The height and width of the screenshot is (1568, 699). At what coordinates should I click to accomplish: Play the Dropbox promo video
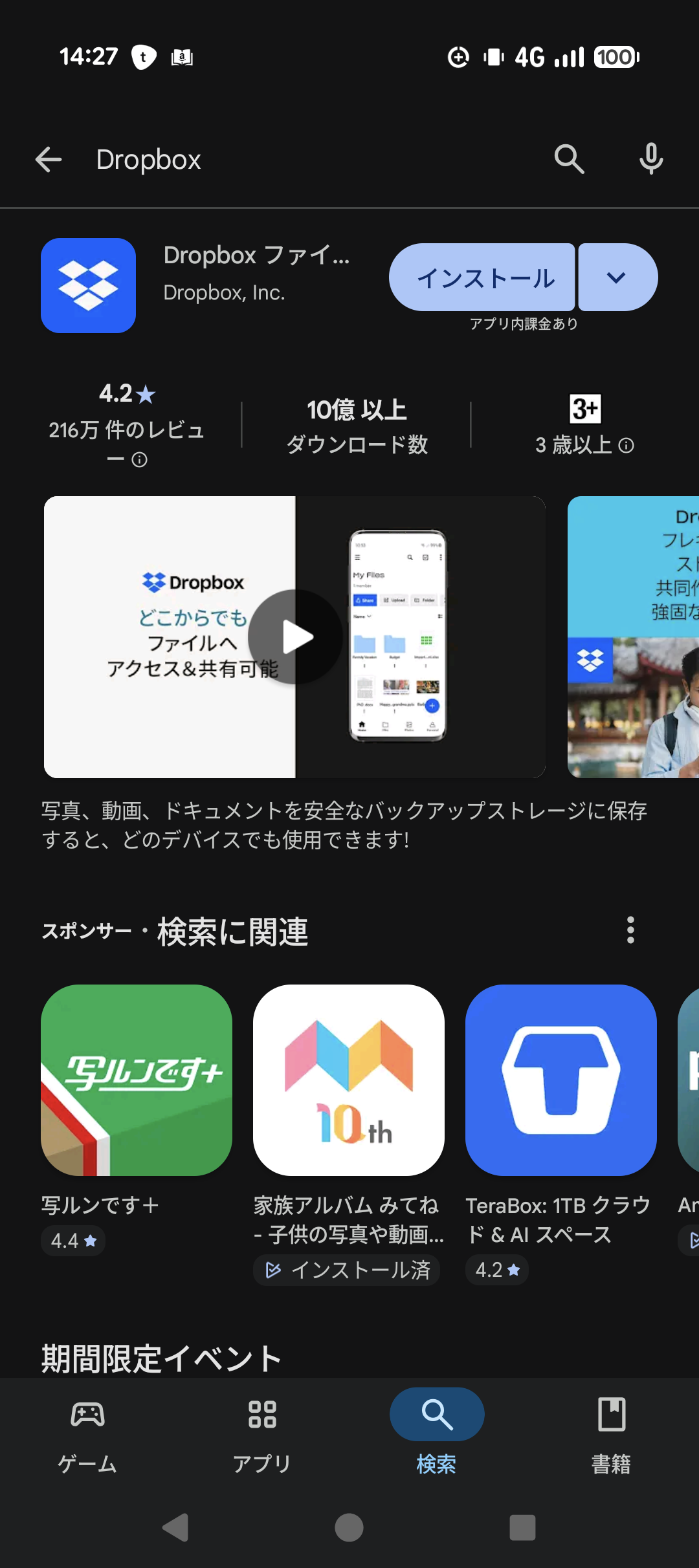295,637
